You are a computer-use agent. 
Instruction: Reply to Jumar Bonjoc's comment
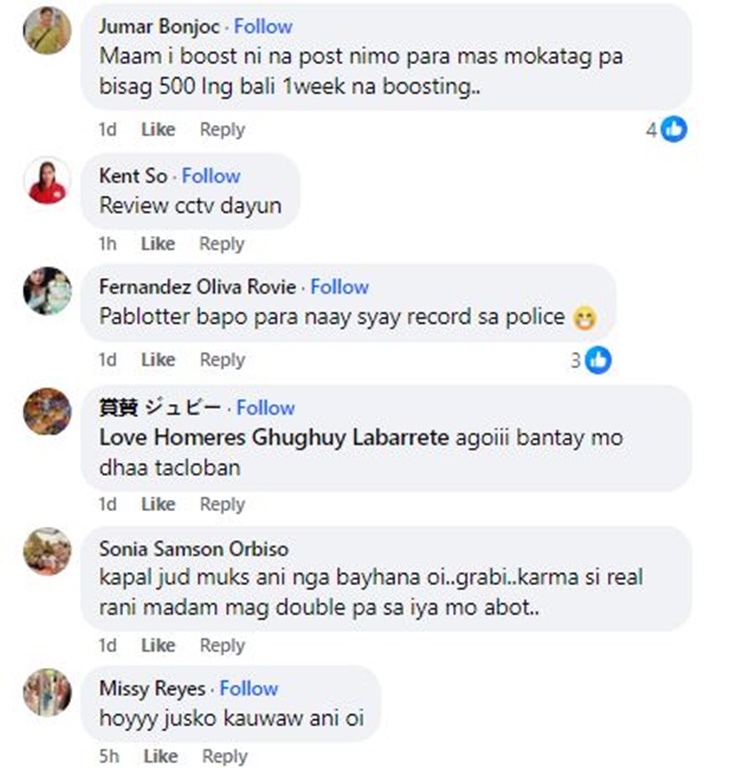[222, 129]
